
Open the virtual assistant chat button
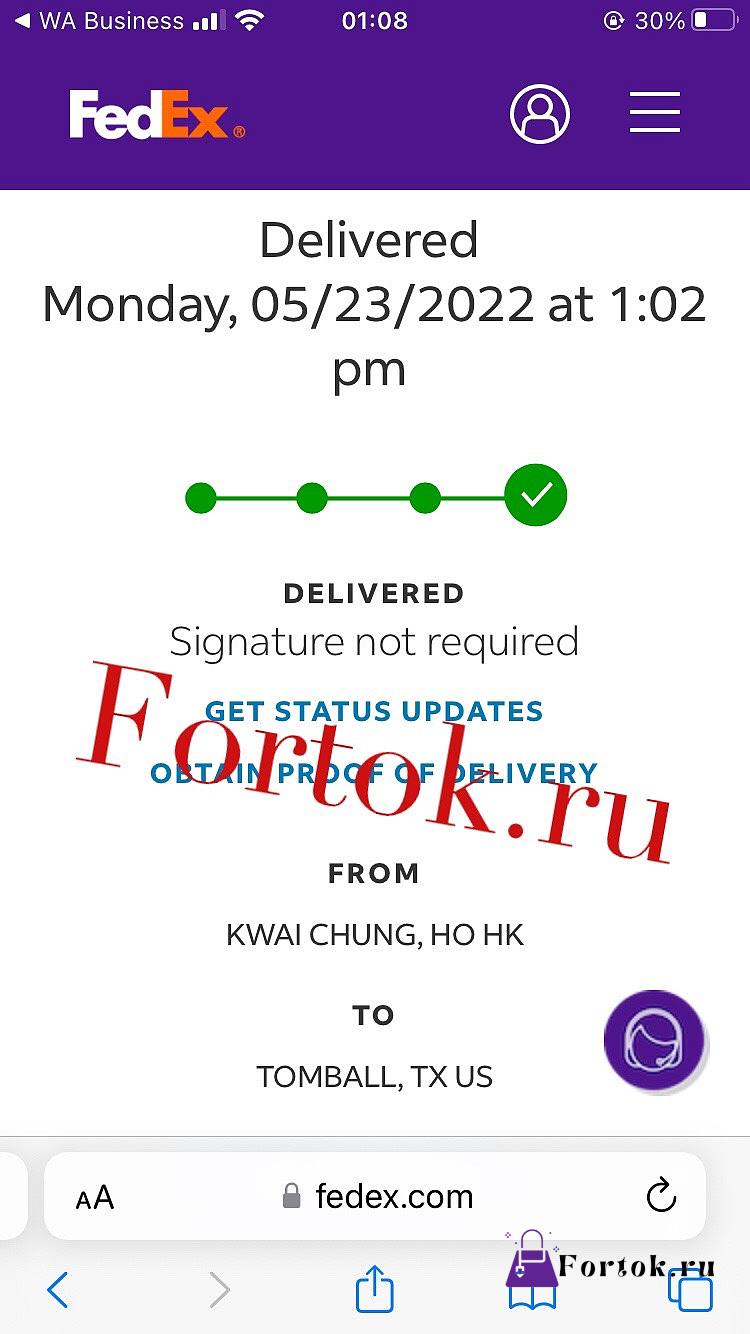pos(655,1041)
